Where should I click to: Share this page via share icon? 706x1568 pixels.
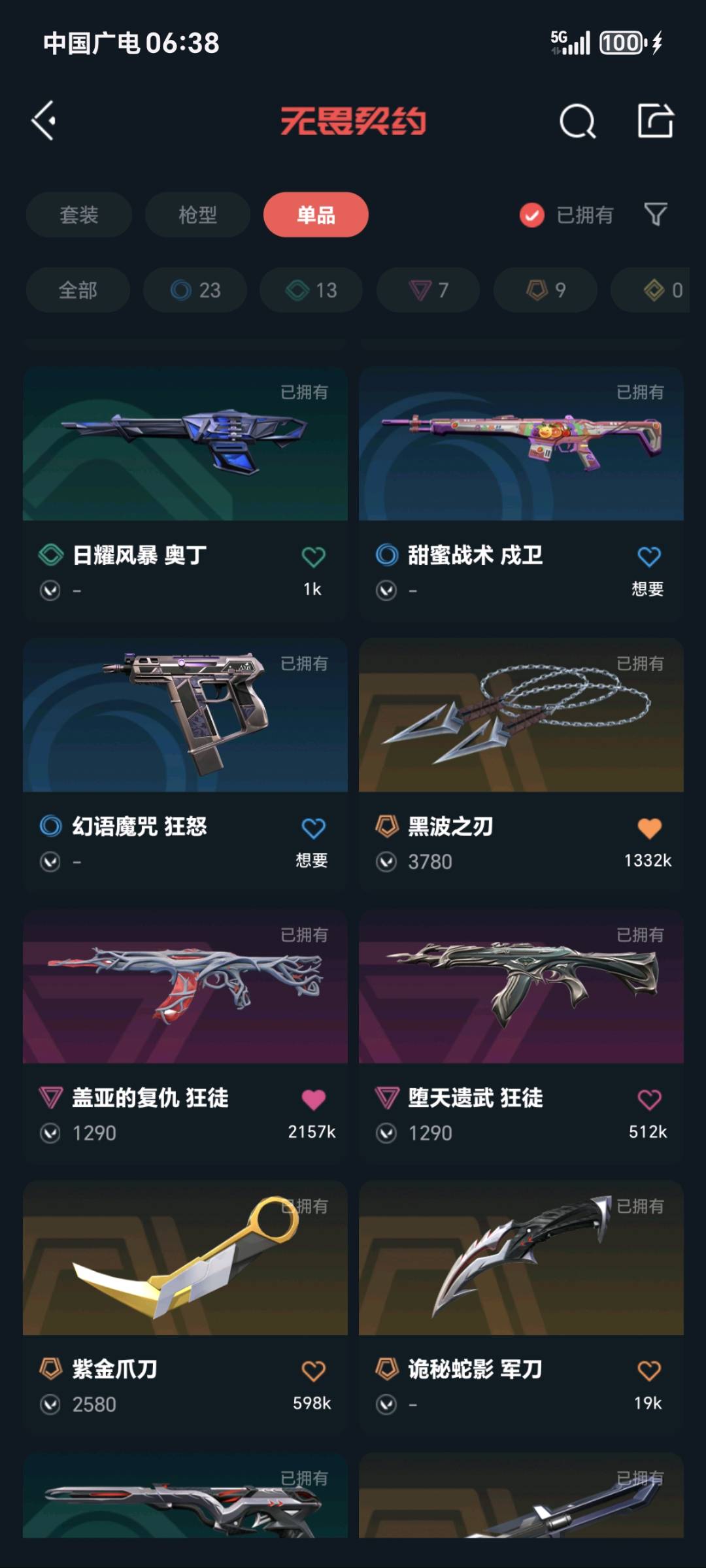(655, 121)
